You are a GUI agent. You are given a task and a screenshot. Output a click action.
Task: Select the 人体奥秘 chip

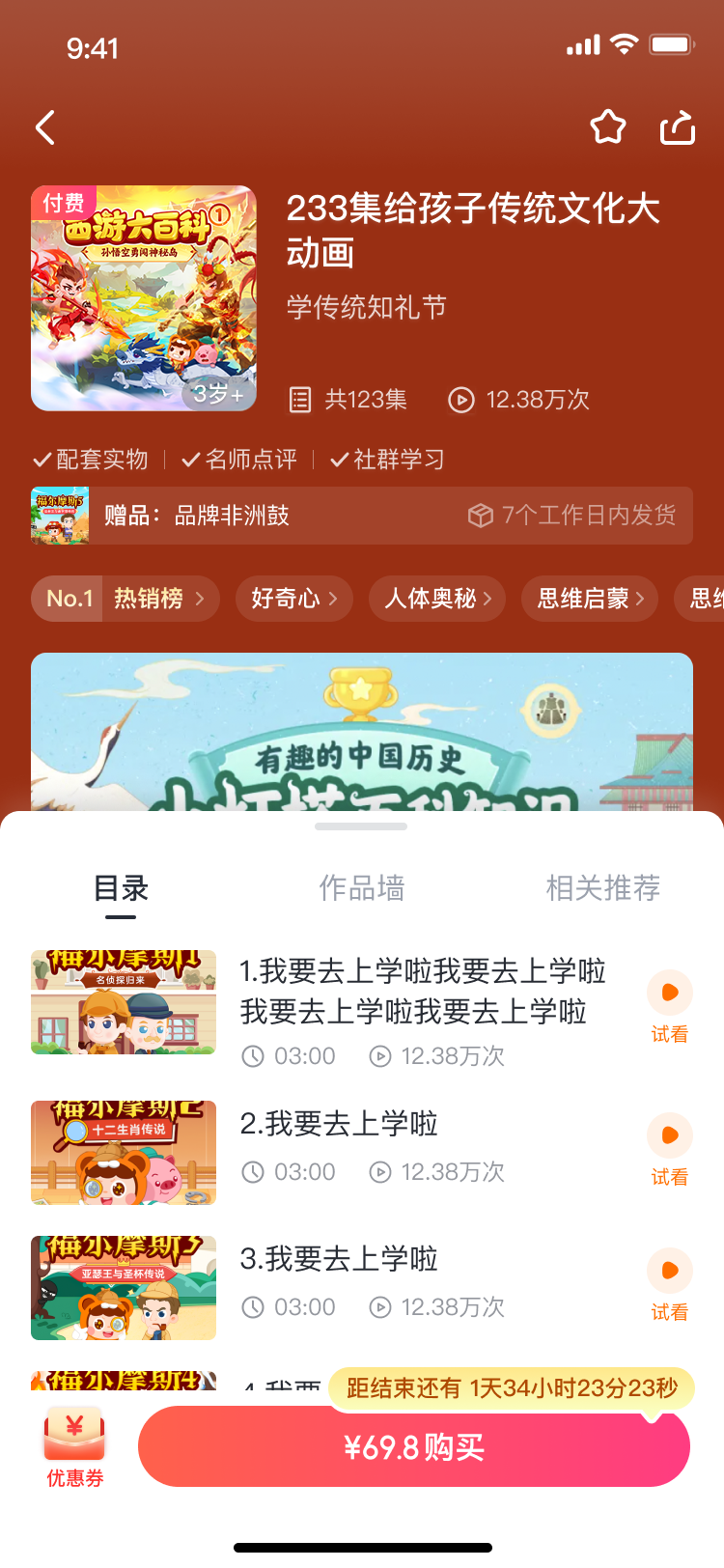438,599
